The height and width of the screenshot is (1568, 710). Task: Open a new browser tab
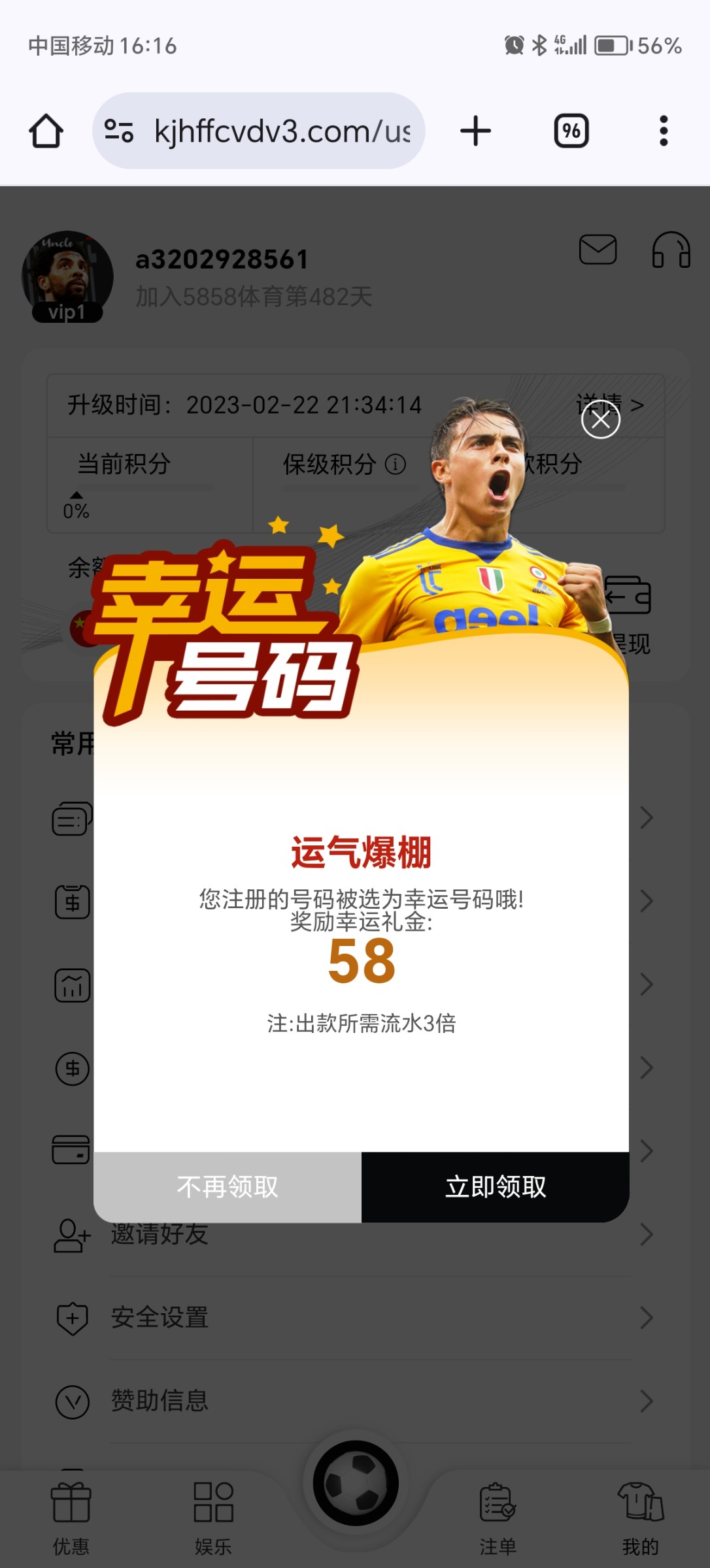(x=475, y=131)
